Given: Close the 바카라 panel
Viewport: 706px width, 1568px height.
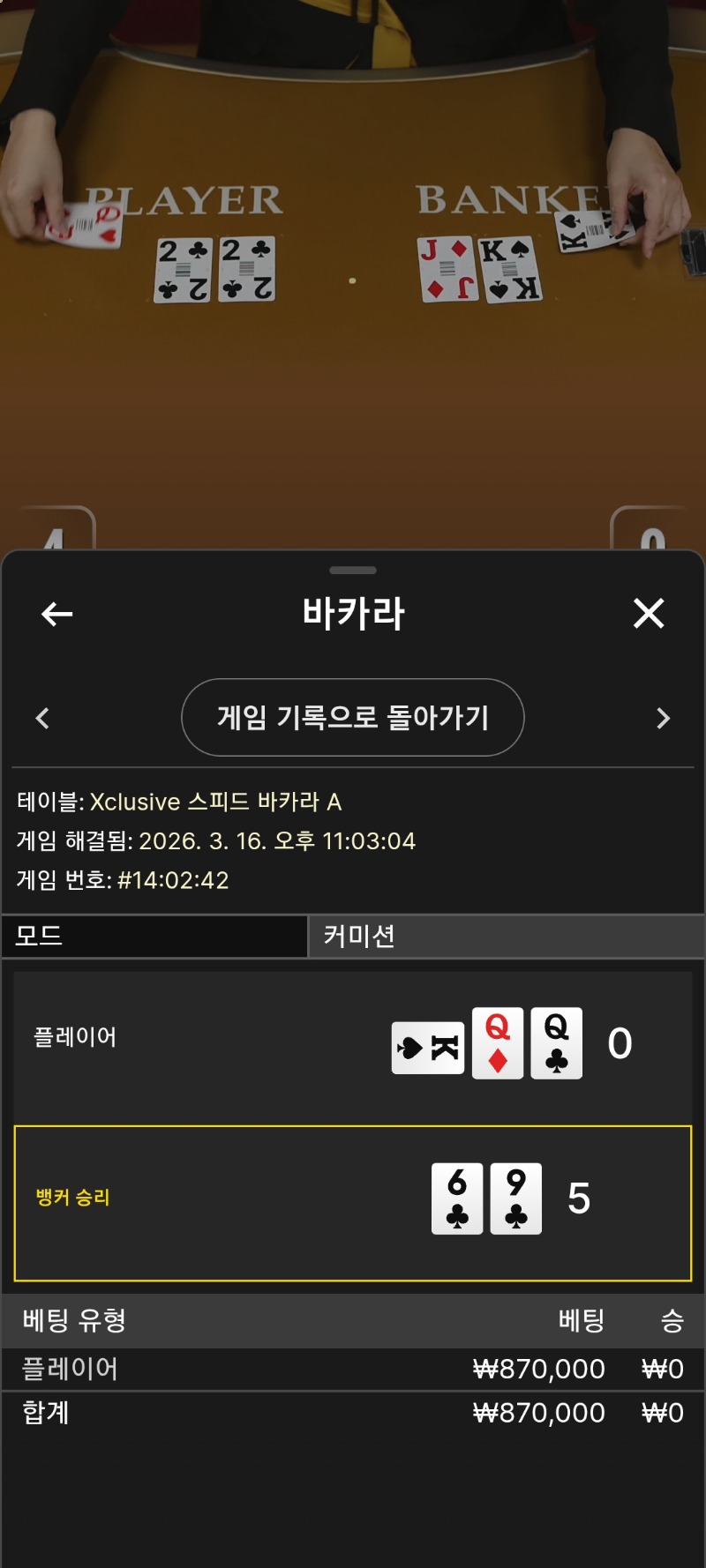Looking at the screenshot, I should [649, 613].
